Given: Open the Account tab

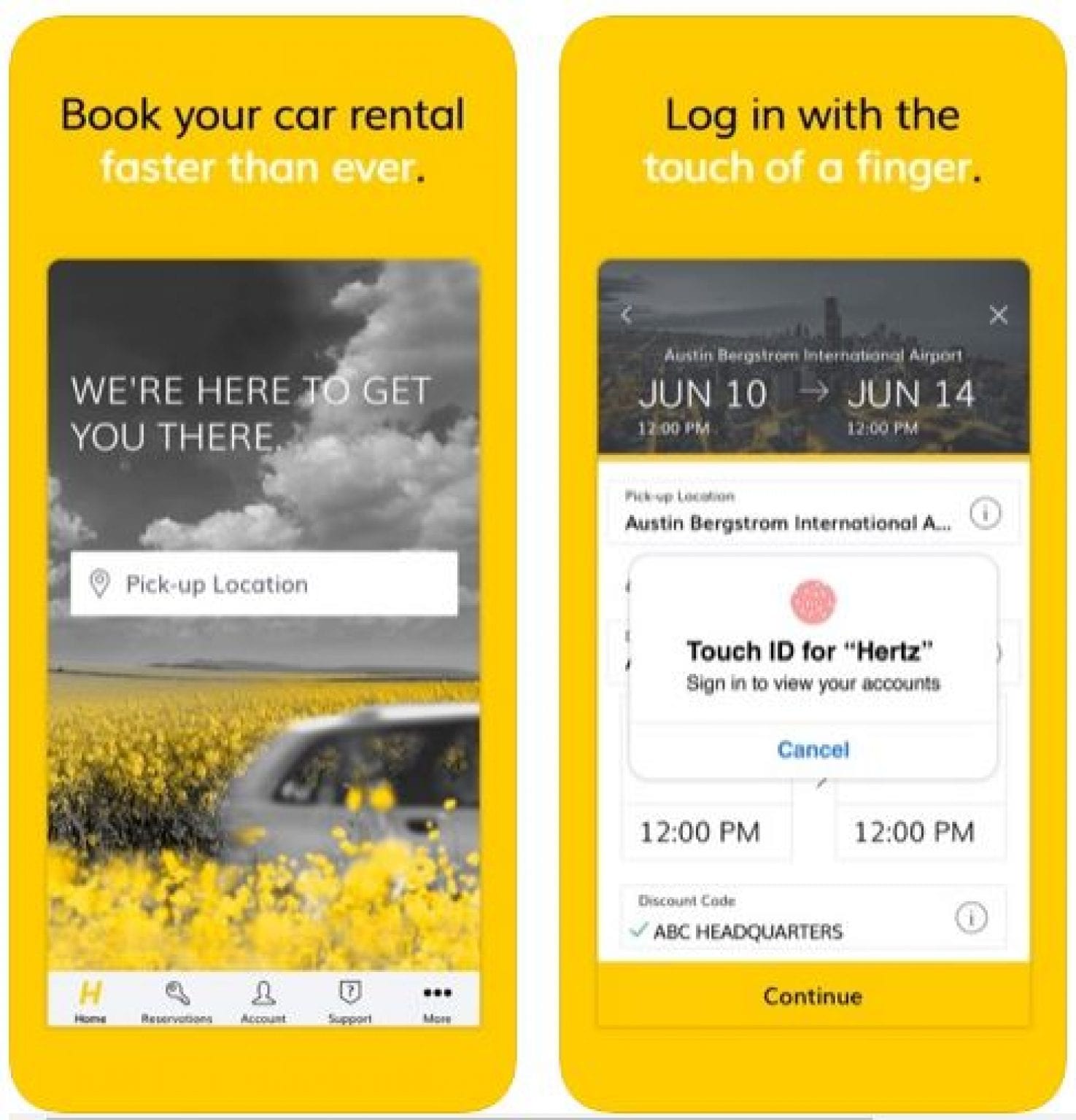Looking at the screenshot, I should [263, 992].
